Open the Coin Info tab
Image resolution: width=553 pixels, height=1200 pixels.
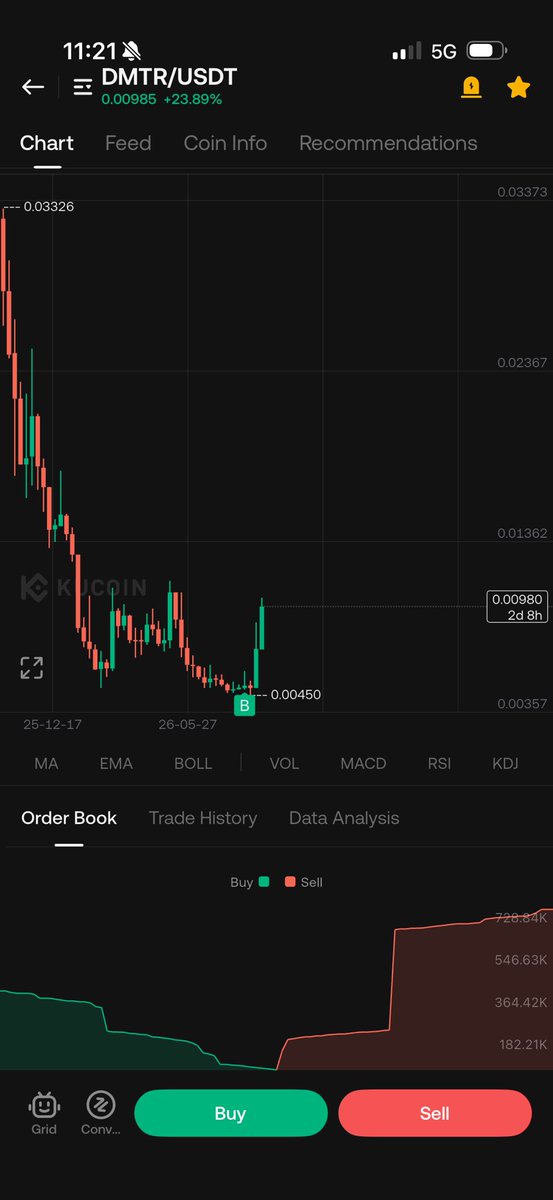click(x=225, y=143)
